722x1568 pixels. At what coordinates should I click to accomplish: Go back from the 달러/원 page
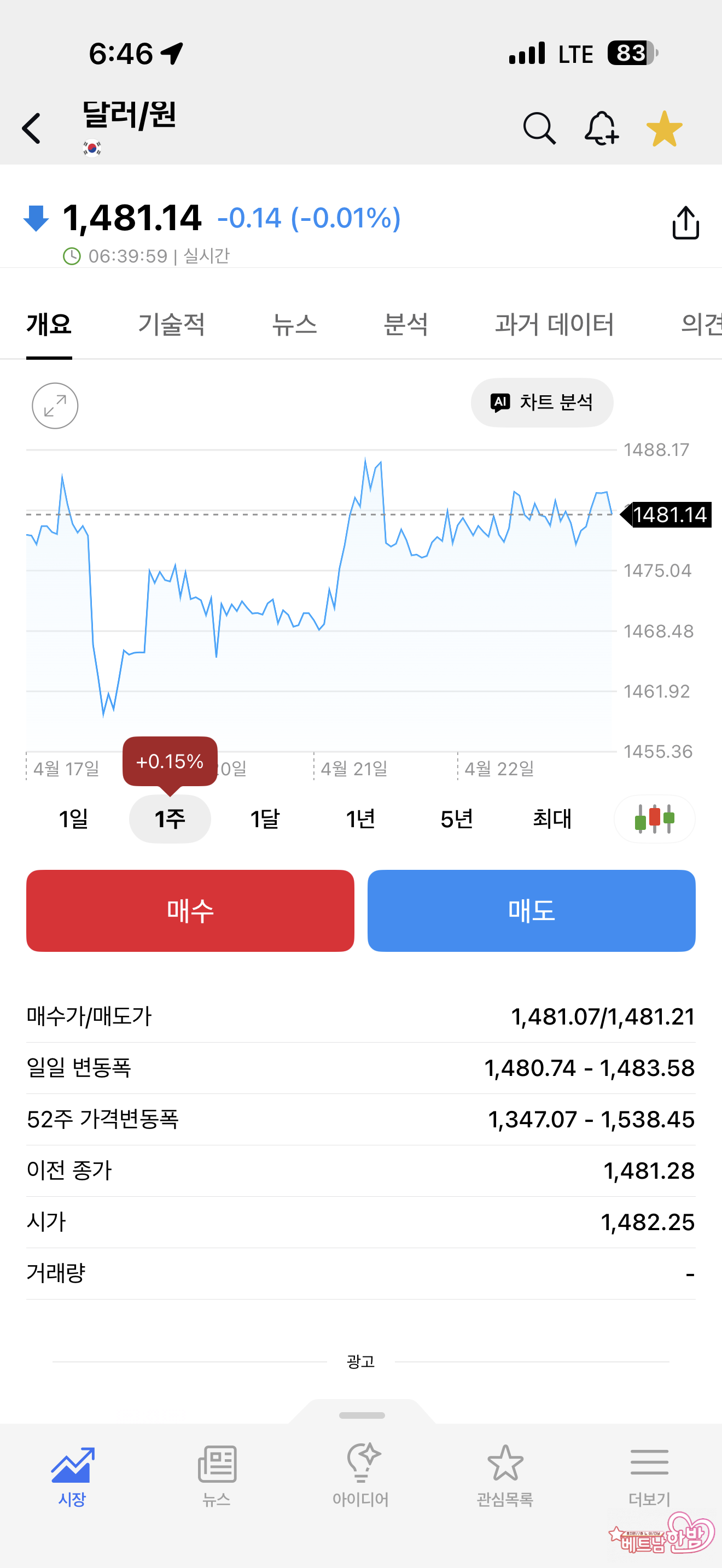31,128
